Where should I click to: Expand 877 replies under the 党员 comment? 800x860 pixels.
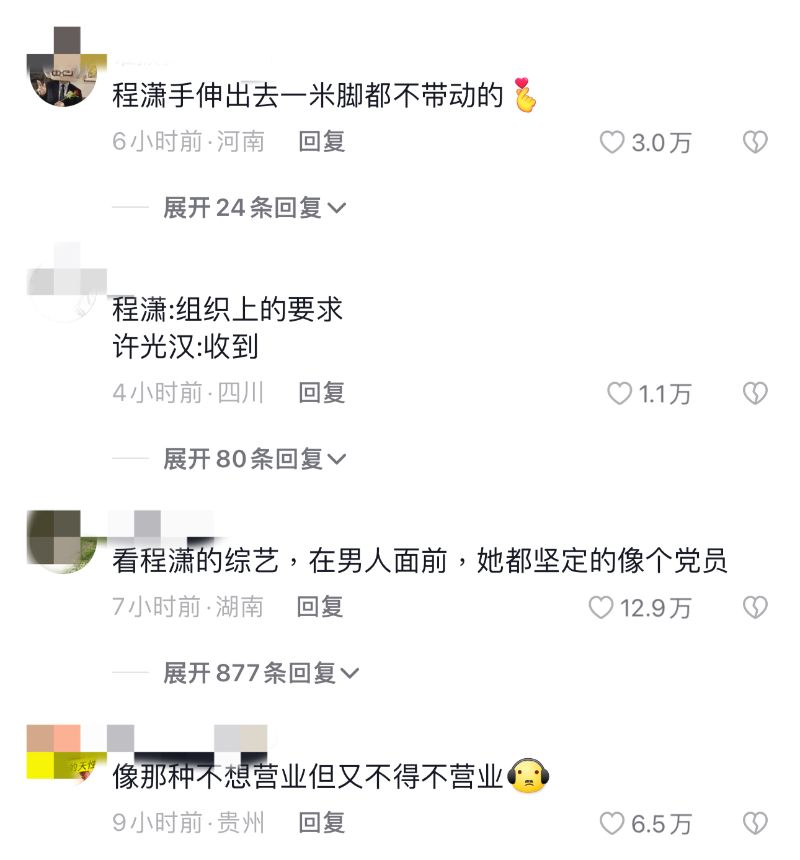[x=260, y=673]
